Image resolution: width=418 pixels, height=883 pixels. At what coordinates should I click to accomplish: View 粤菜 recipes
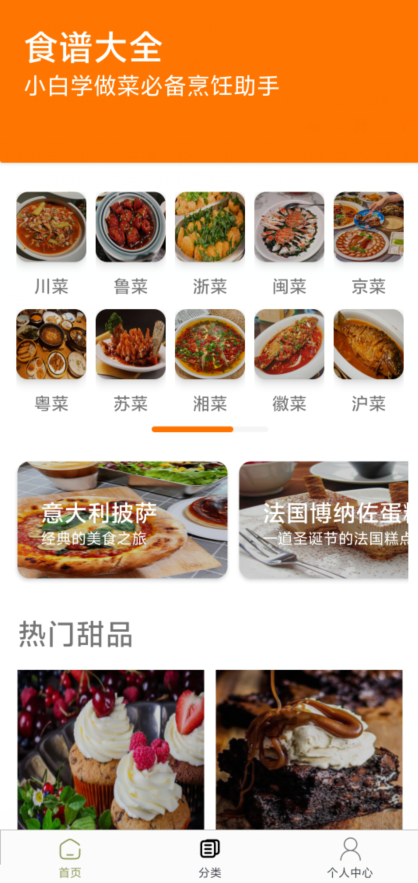click(x=51, y=362)
